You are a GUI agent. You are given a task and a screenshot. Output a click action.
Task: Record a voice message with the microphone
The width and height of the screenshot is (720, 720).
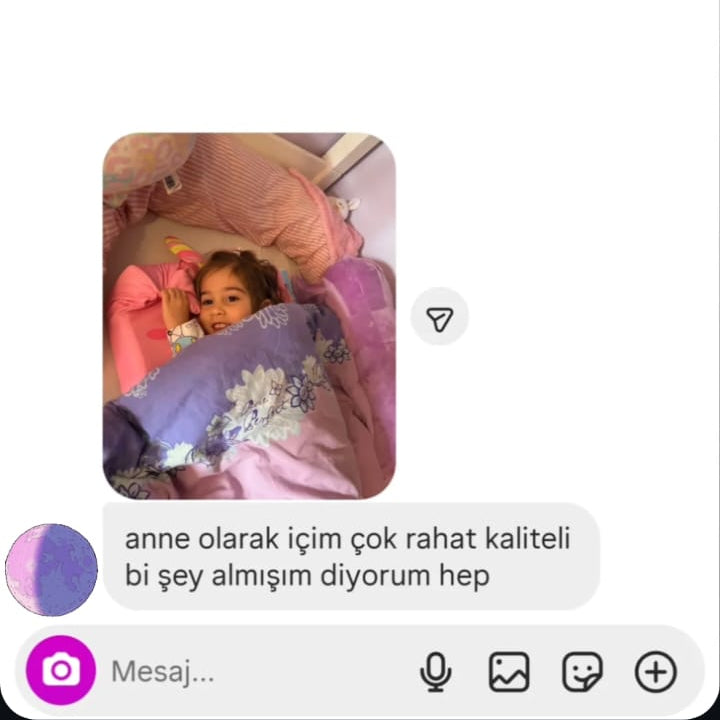[x=435, y=672]
